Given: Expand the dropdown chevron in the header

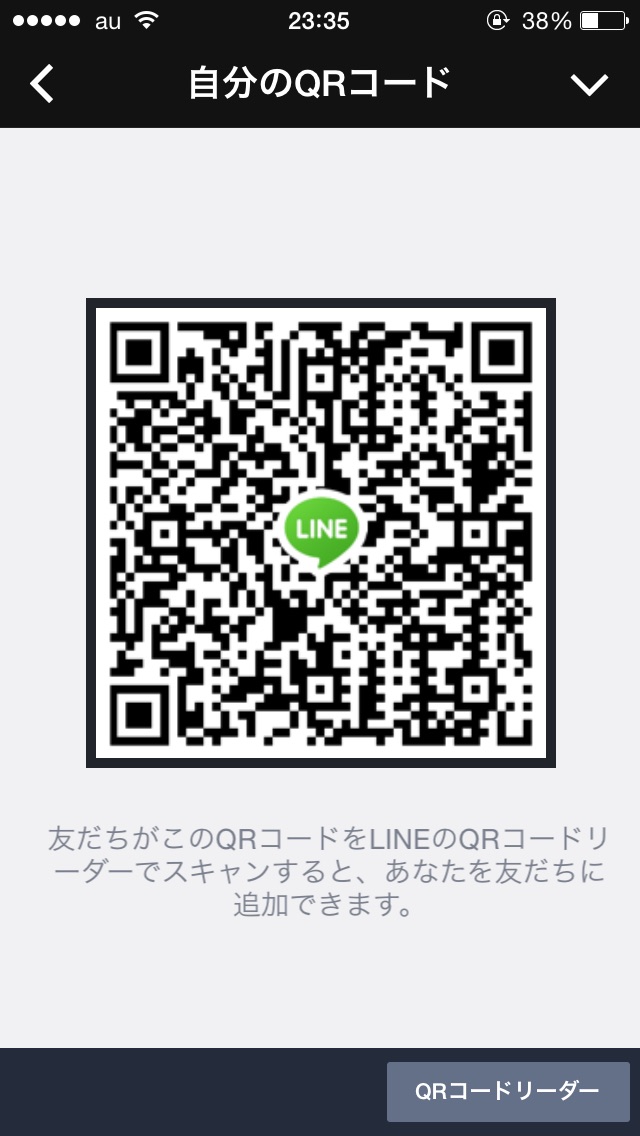Looking at the screenshot, I should 589,85.
